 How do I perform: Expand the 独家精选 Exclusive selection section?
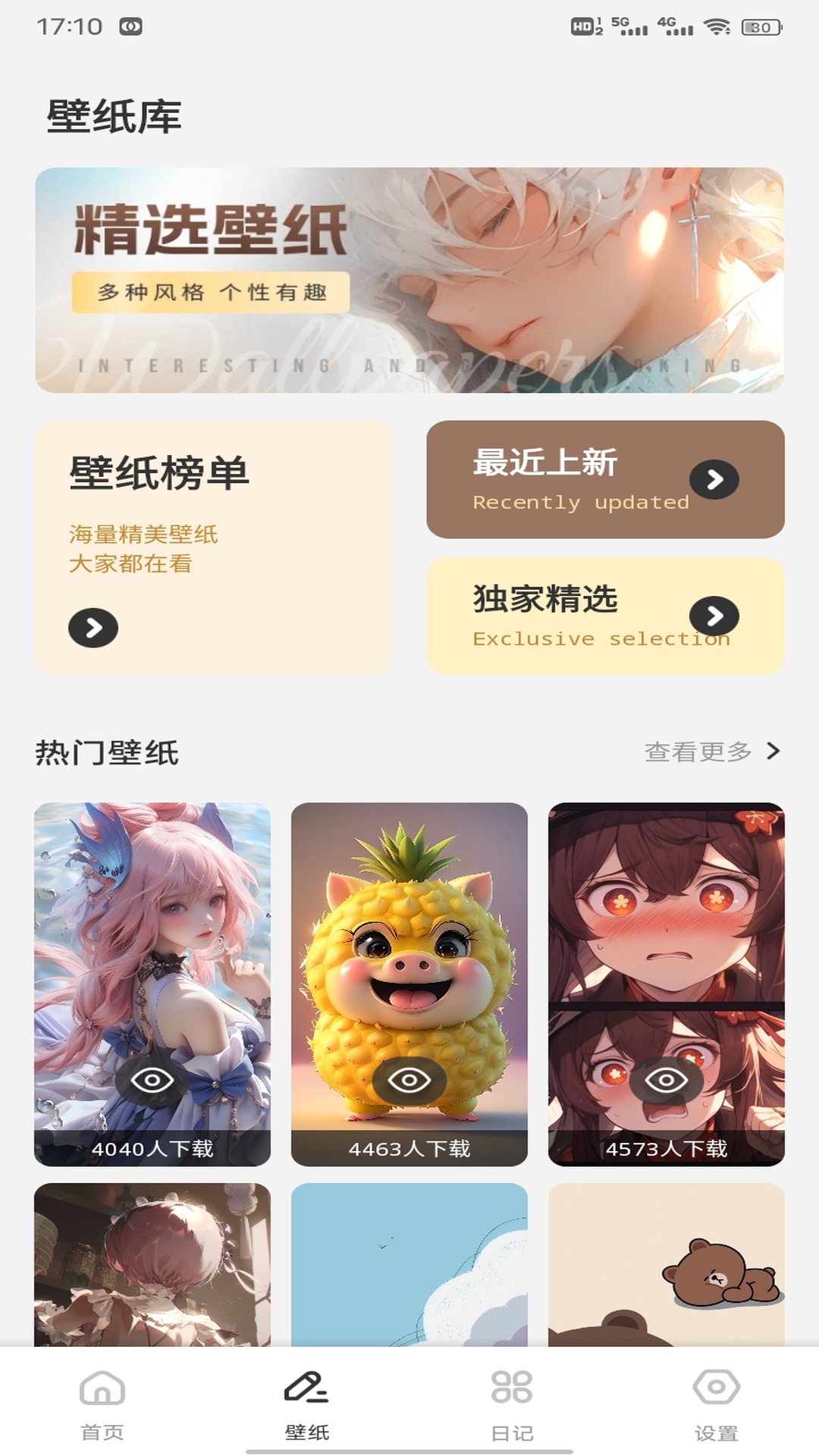tap(603, 617)
